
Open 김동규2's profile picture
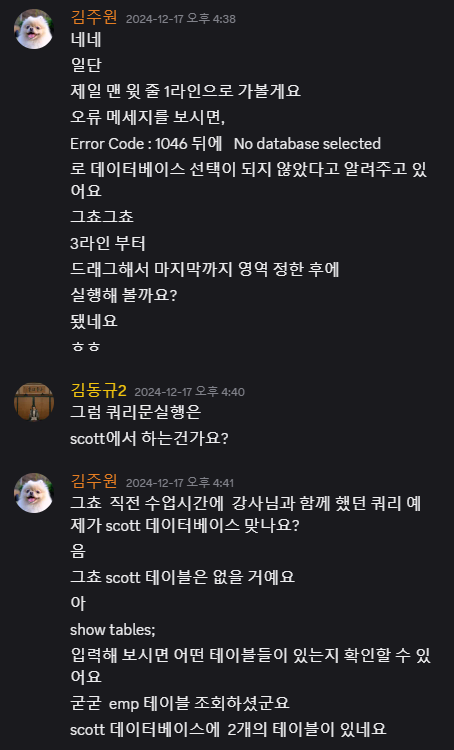click(33, 402)
